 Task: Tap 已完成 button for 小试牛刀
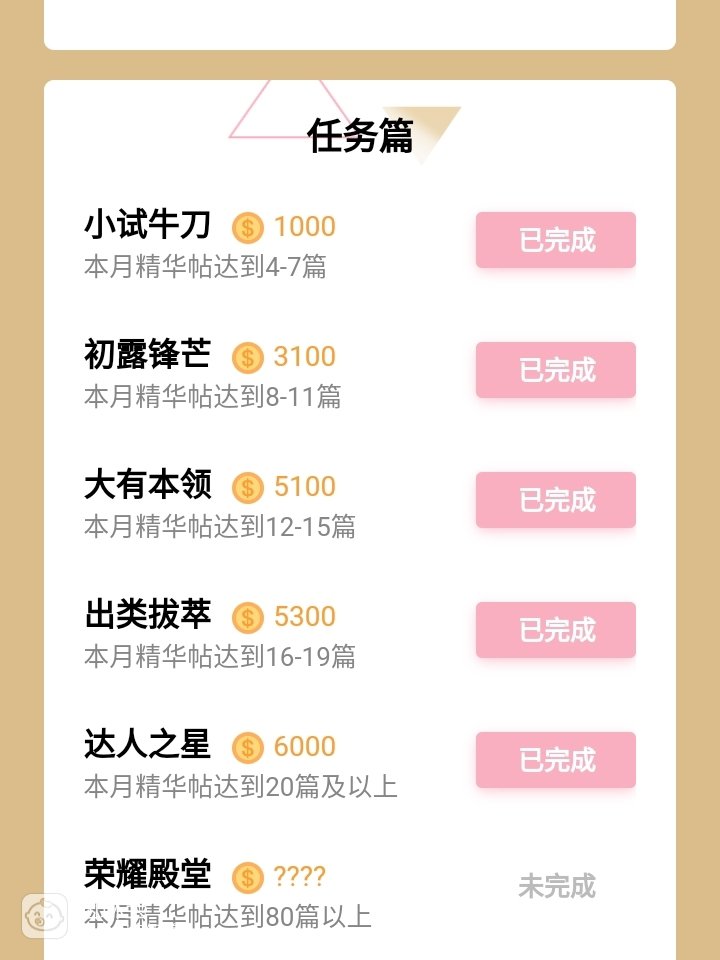pos(555,240)
